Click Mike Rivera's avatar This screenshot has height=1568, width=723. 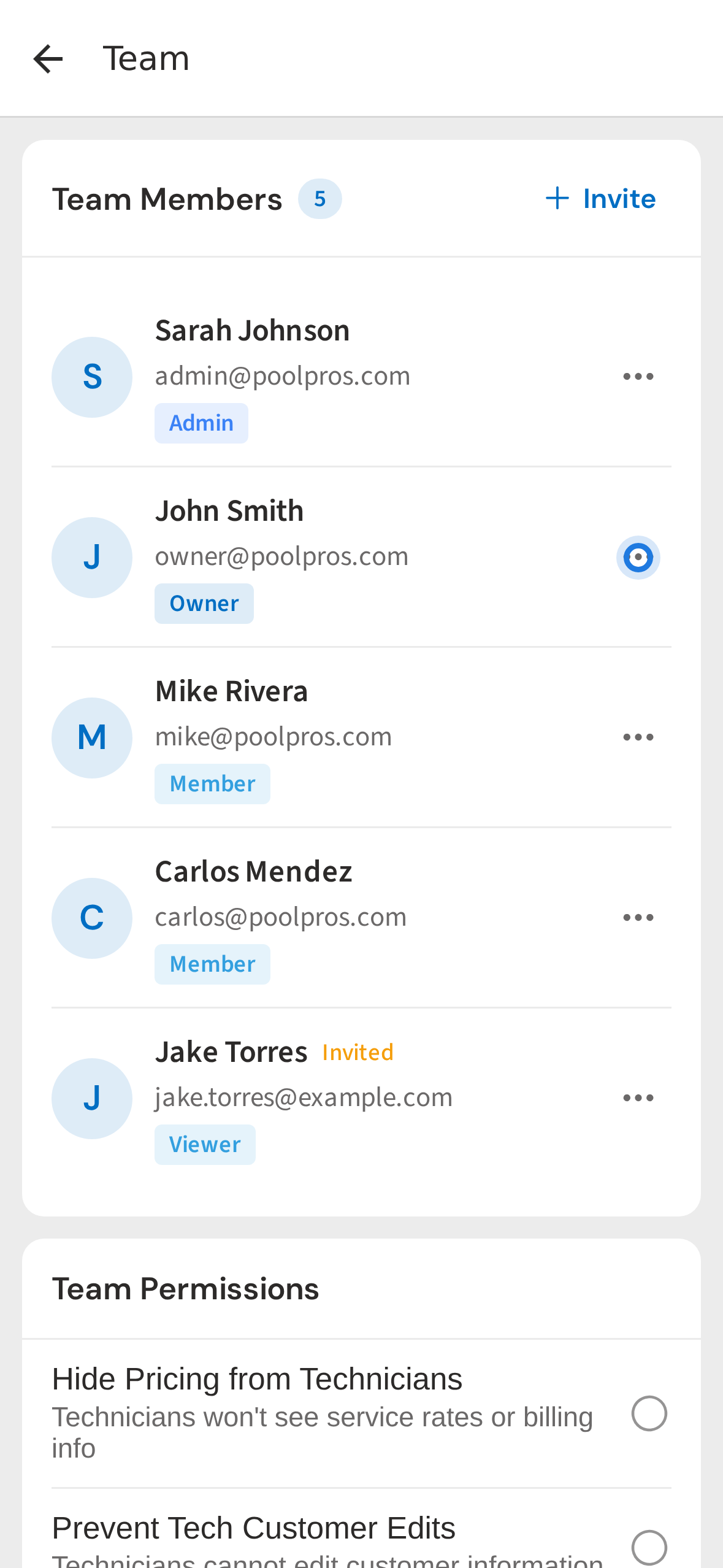(x=91, y=737)
